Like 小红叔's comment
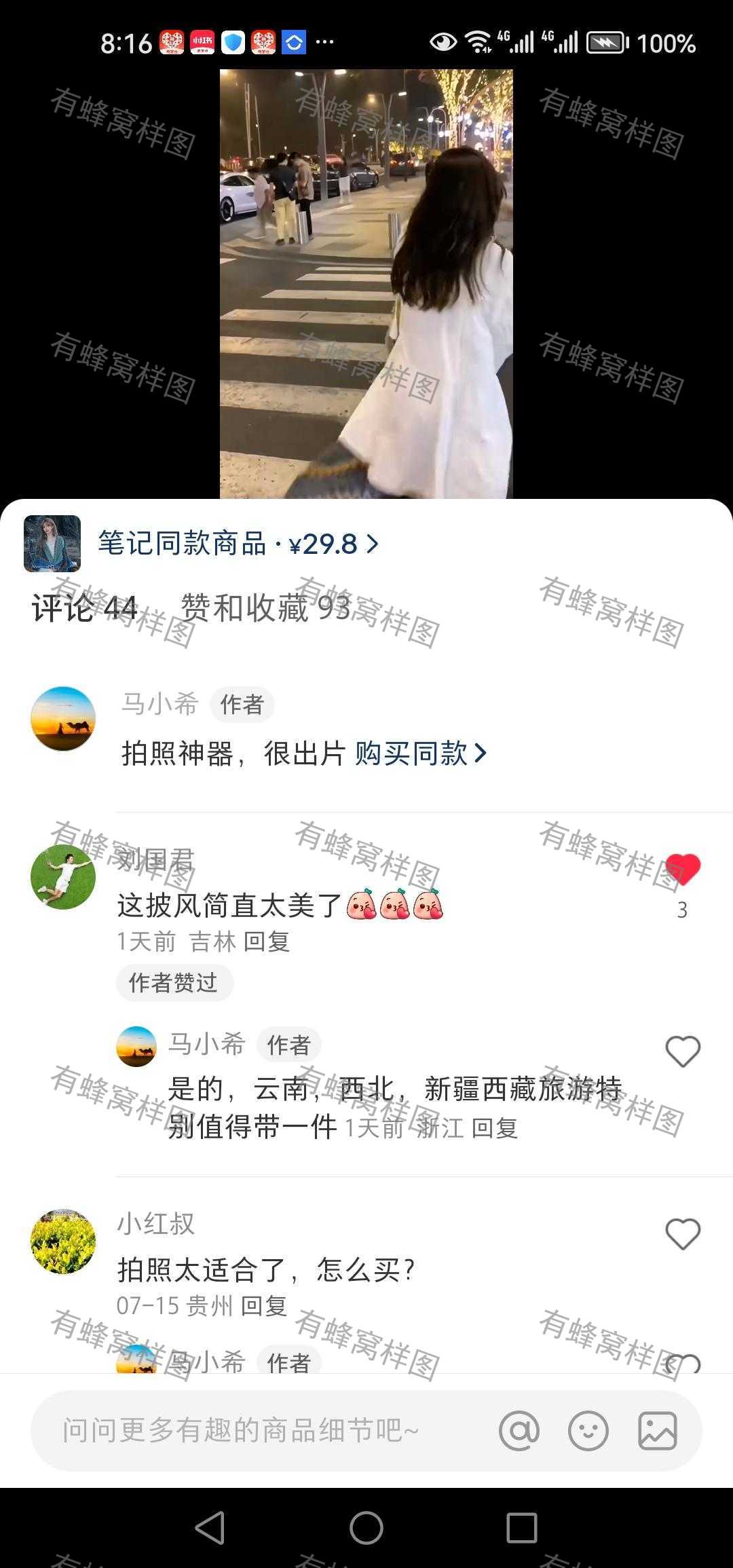 coord(682,1233)
